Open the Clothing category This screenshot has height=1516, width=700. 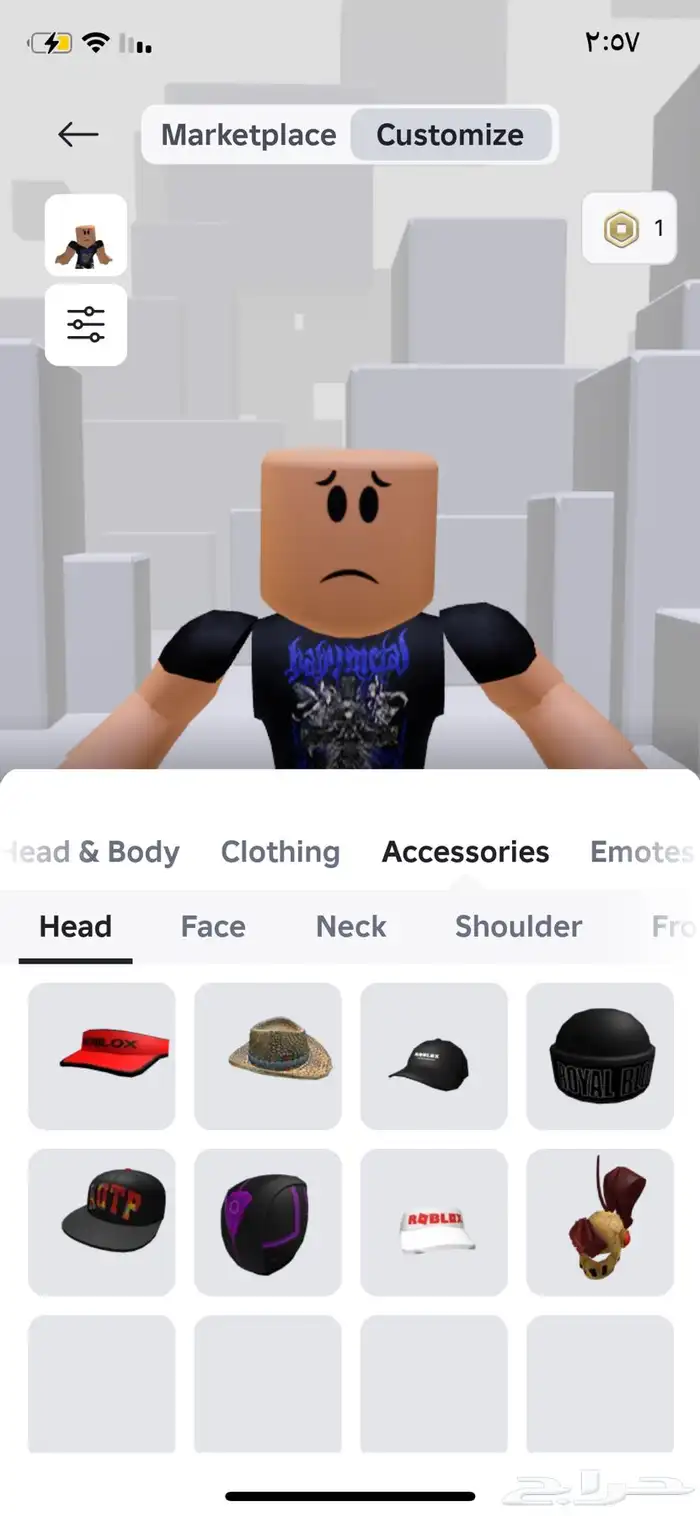point(280,852)
